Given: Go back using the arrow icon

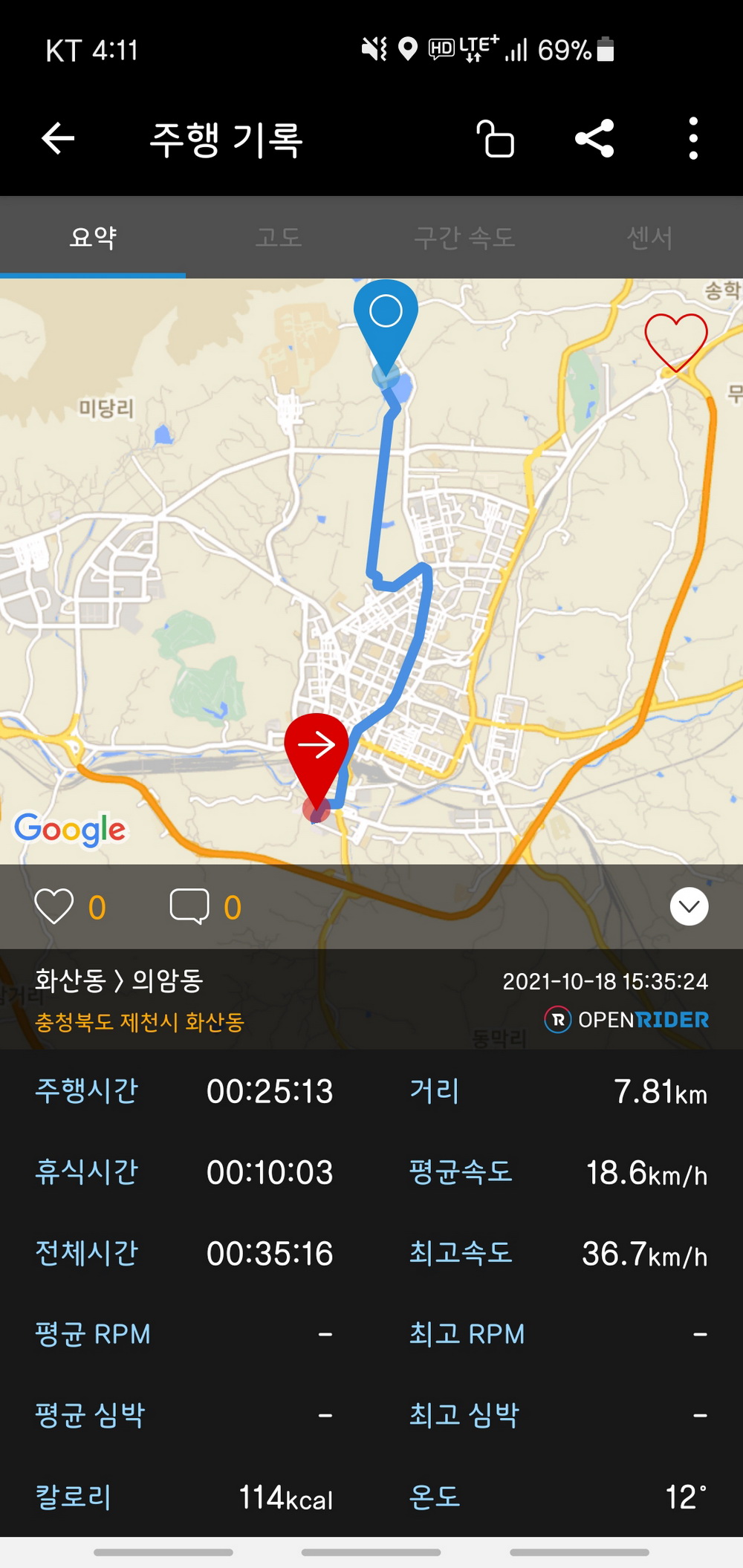Looking at the screenshot, I should [58, 138].
